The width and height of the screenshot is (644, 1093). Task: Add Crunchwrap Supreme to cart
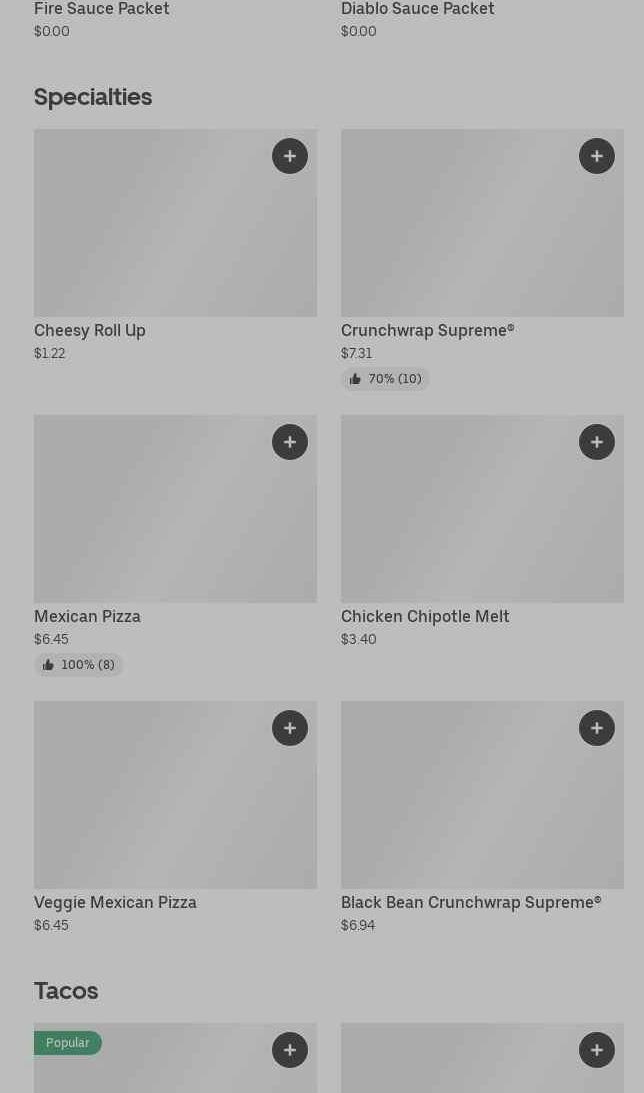pyautogui.click(x=597, y=156)
